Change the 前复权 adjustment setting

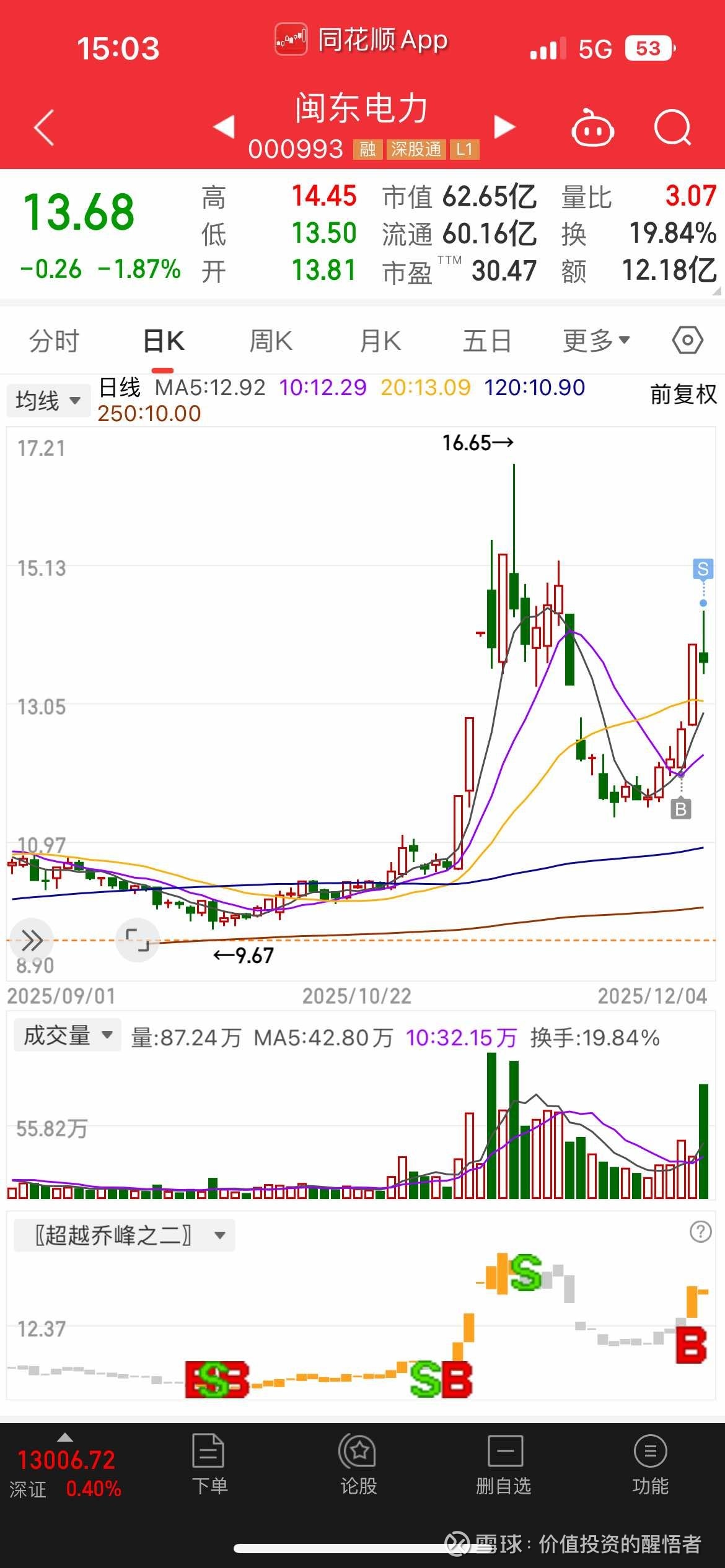683,394
